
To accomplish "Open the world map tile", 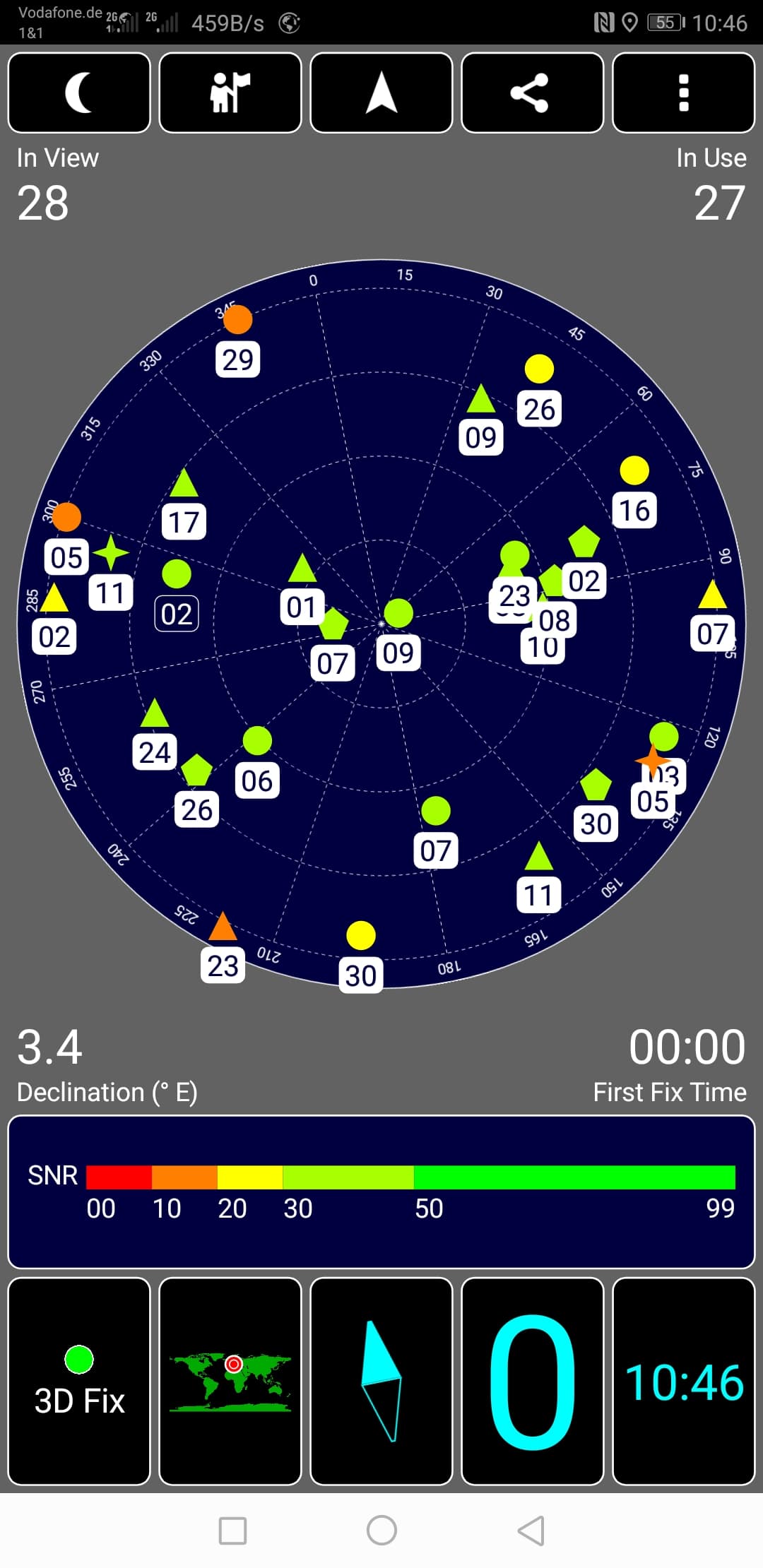I will 230,1381.
